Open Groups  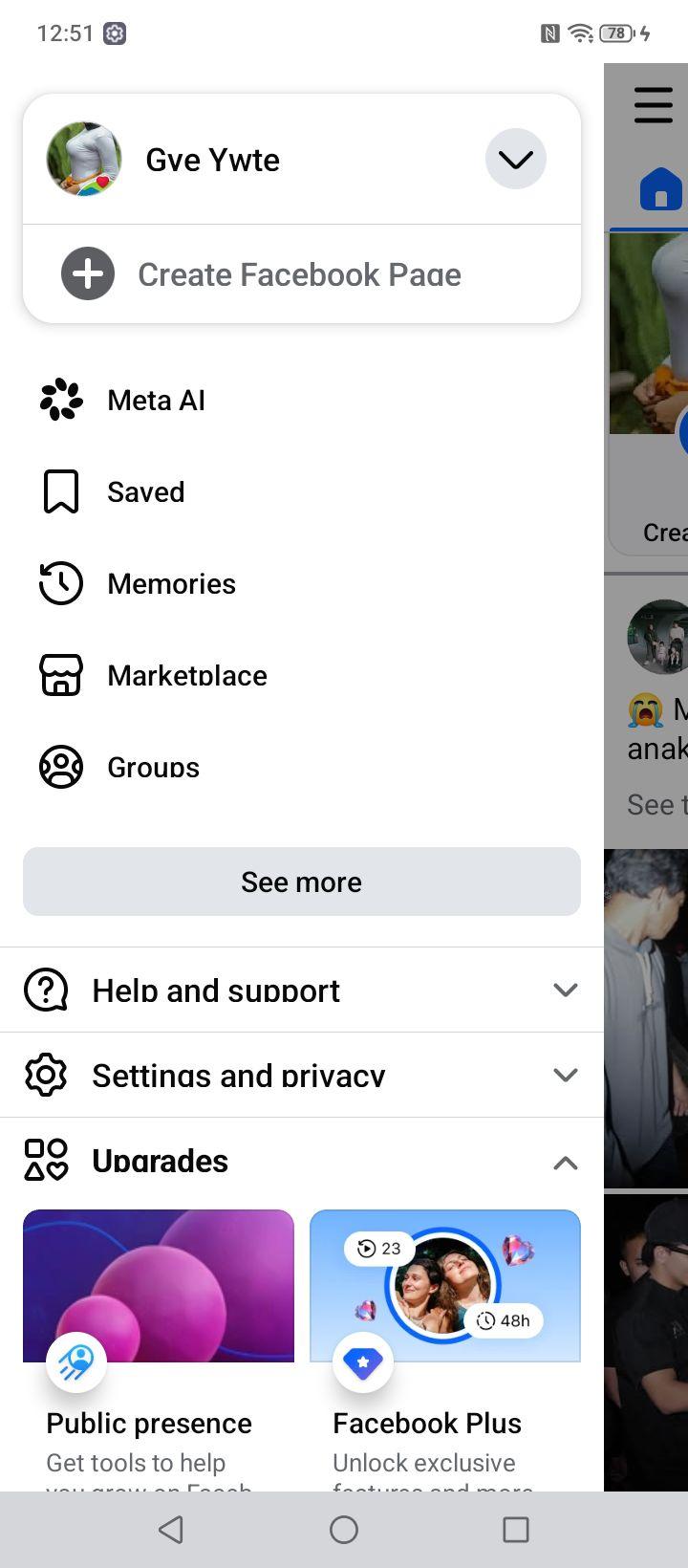(301, 767)
